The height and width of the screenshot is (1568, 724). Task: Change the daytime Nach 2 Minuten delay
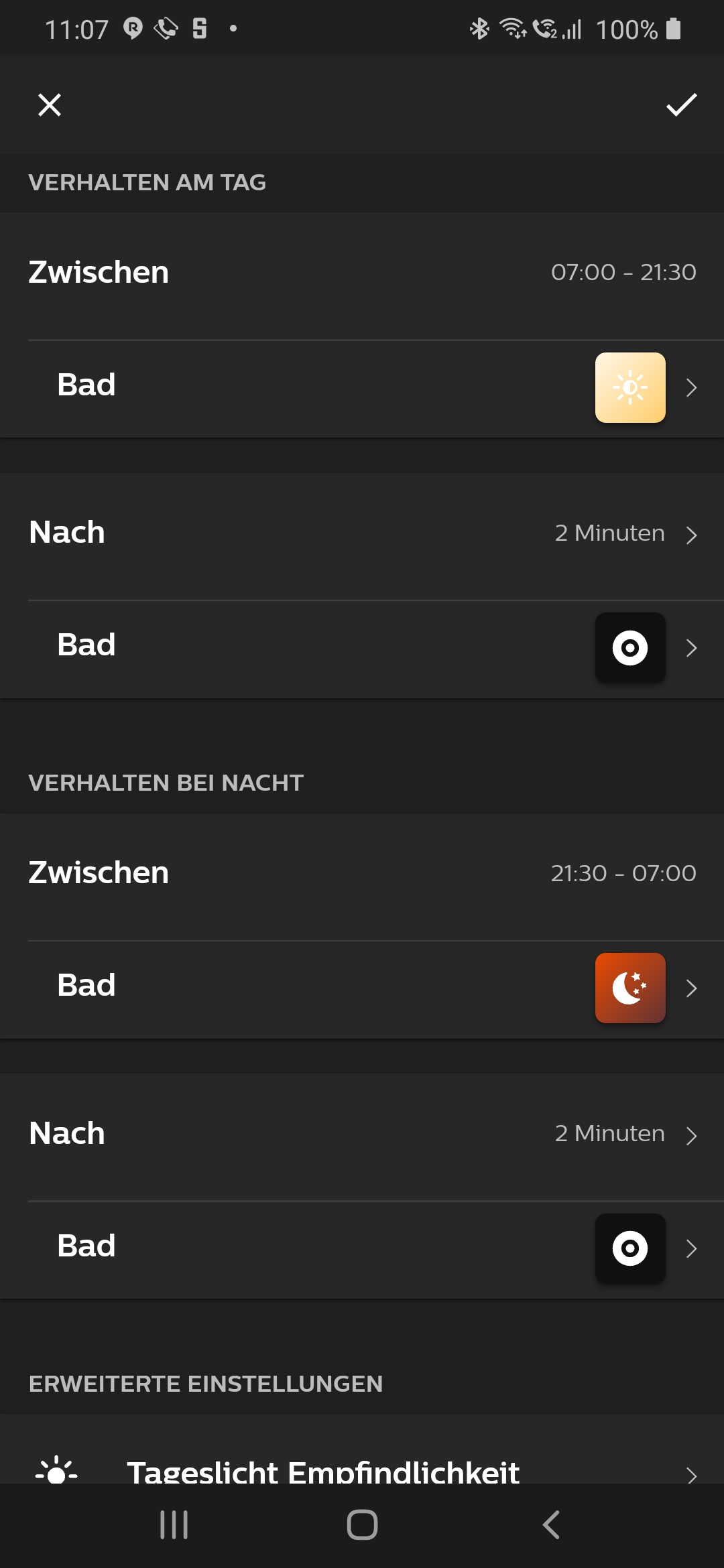point(625,534)
